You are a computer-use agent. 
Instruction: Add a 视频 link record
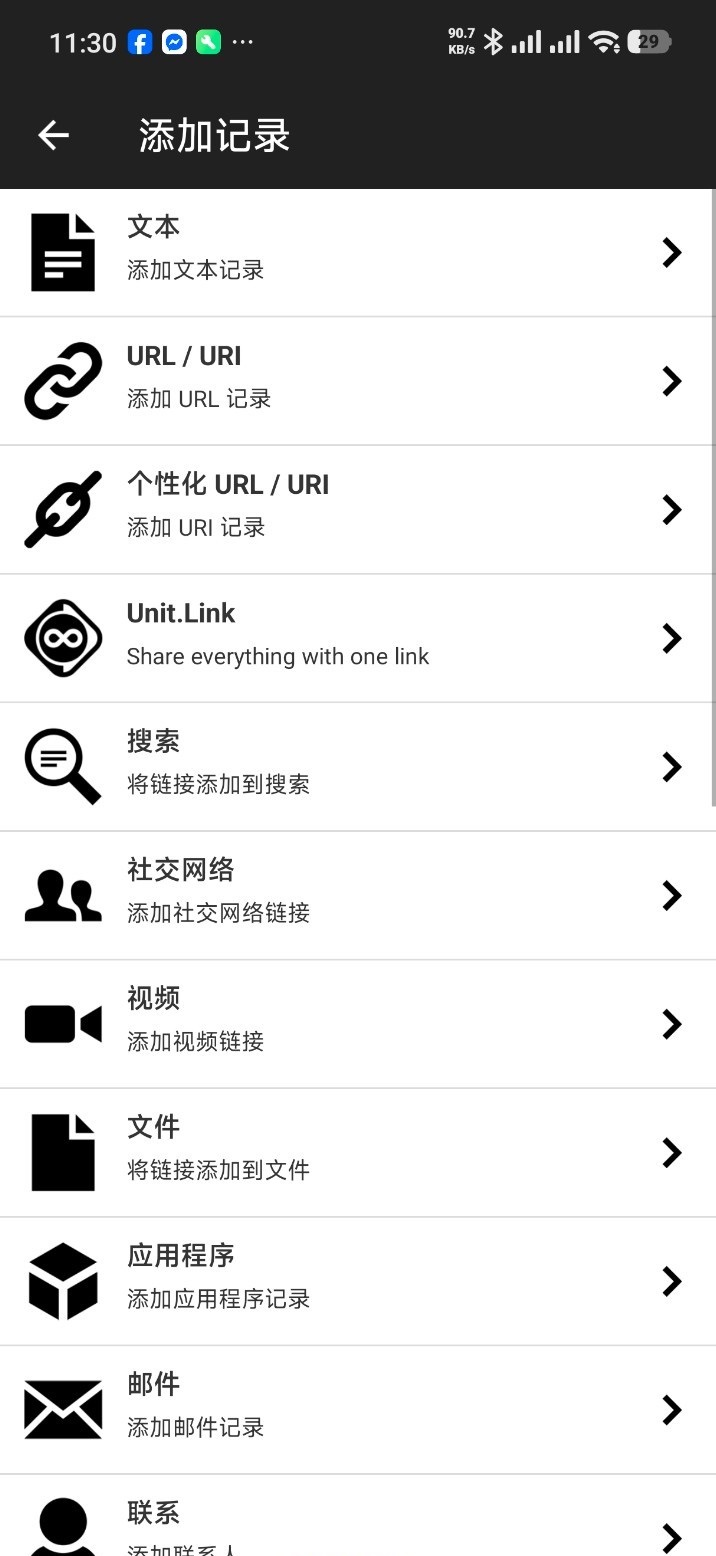click(x=357, y=1024)
